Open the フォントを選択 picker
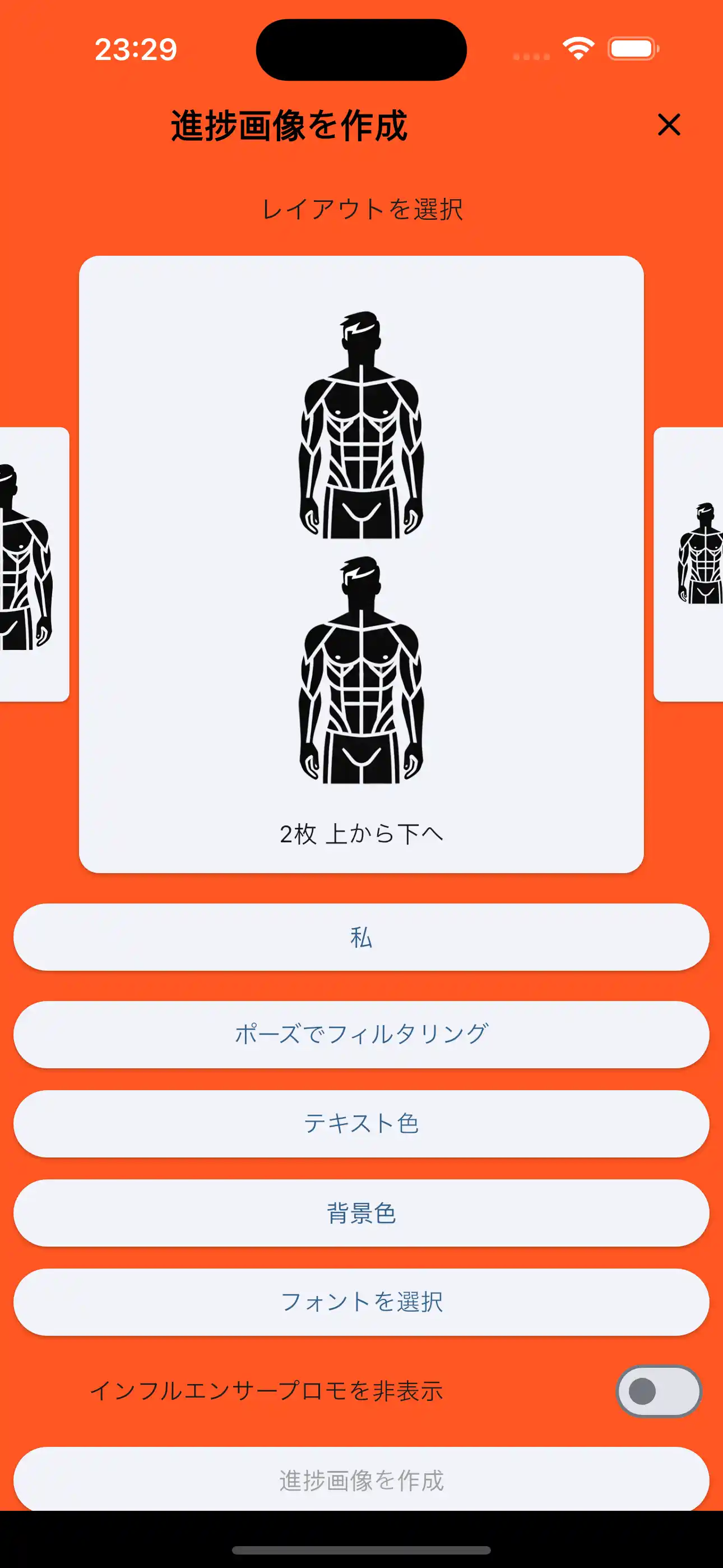 tap(361, 1303)
